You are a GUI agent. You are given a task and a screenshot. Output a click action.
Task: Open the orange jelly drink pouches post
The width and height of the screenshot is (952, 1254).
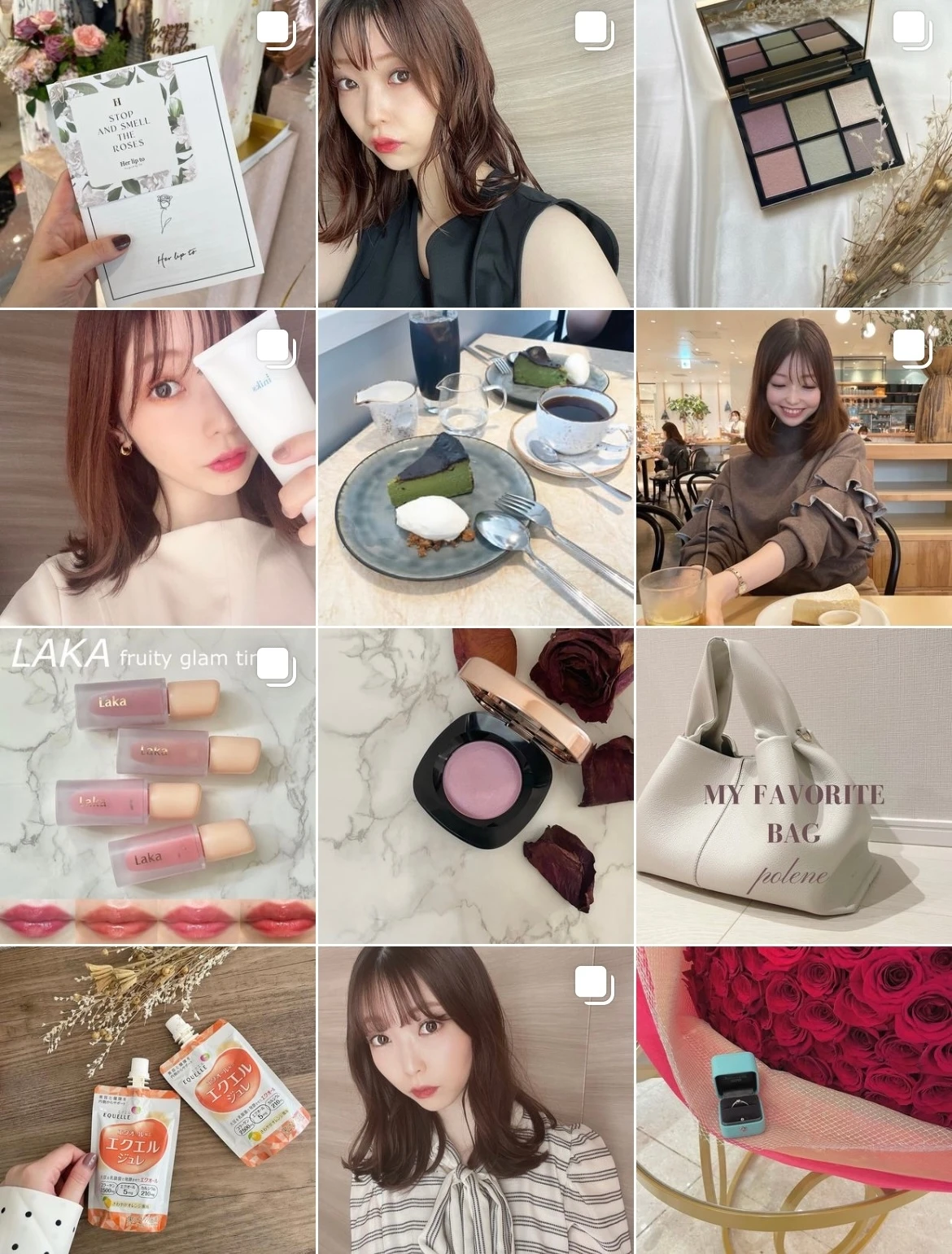pyautogui.click(x=158, y=1099)
